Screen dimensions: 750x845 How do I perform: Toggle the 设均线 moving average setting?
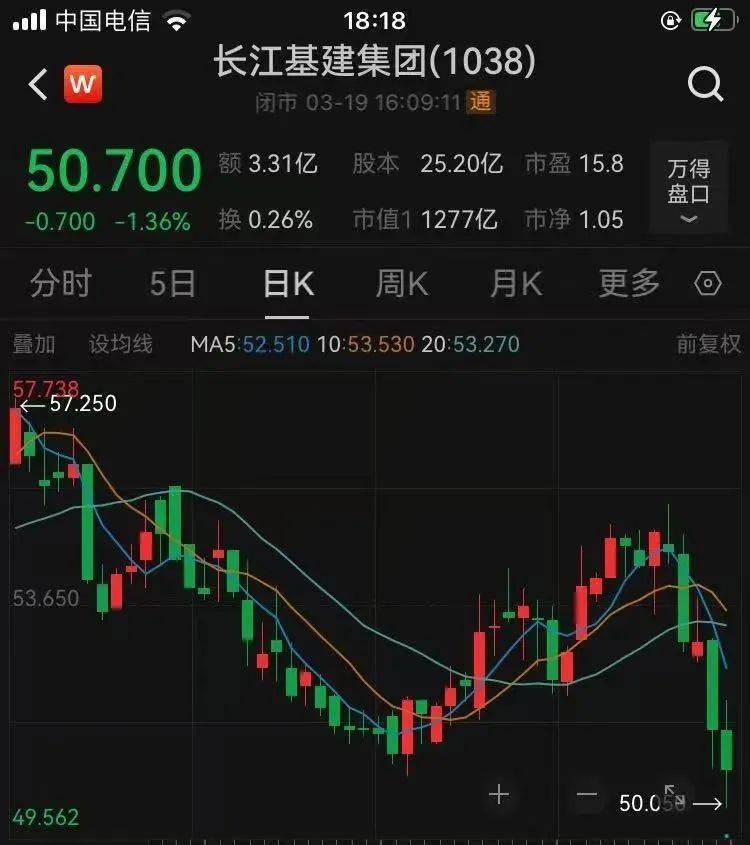click(x=119, y=343)
